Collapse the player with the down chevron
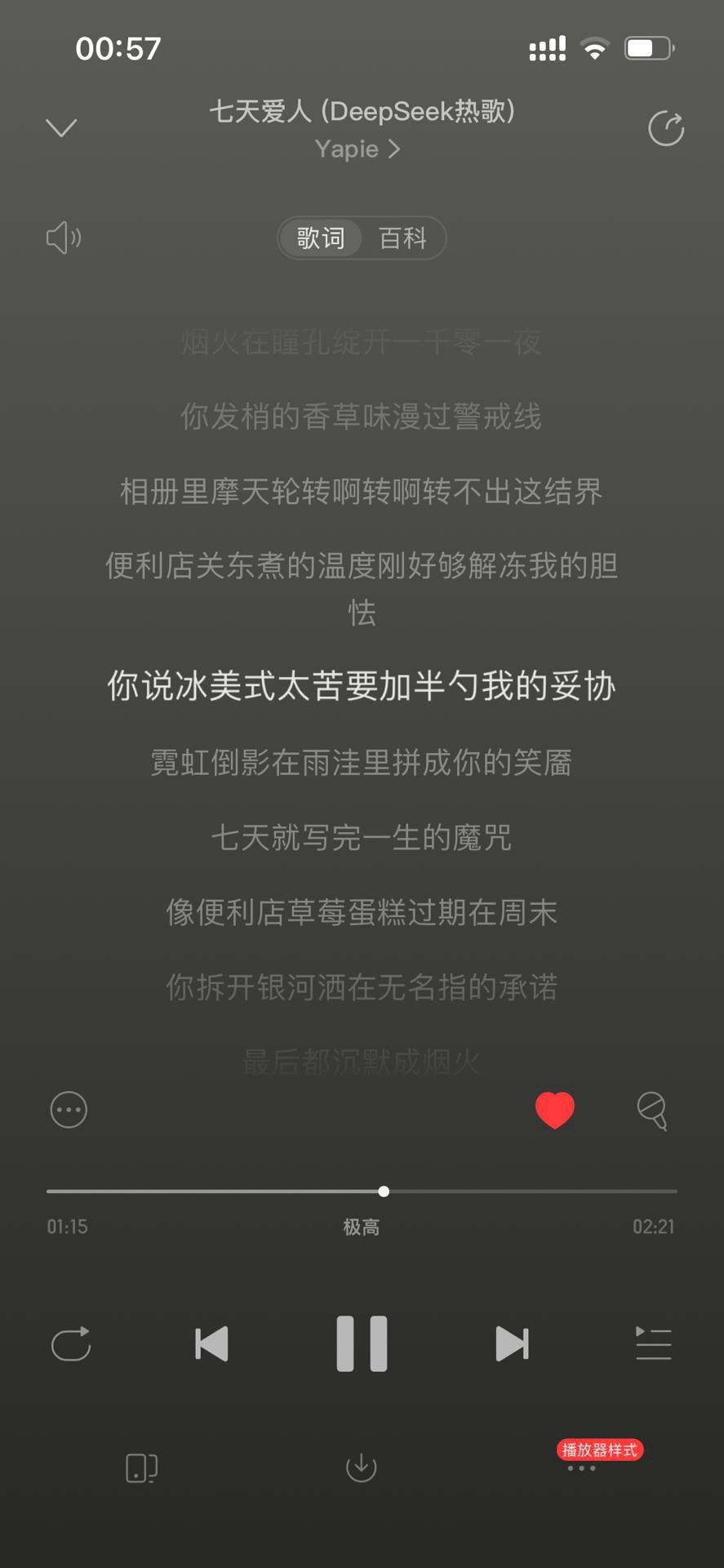Screen dimensions: 724x1568 (x=61, y=127)
